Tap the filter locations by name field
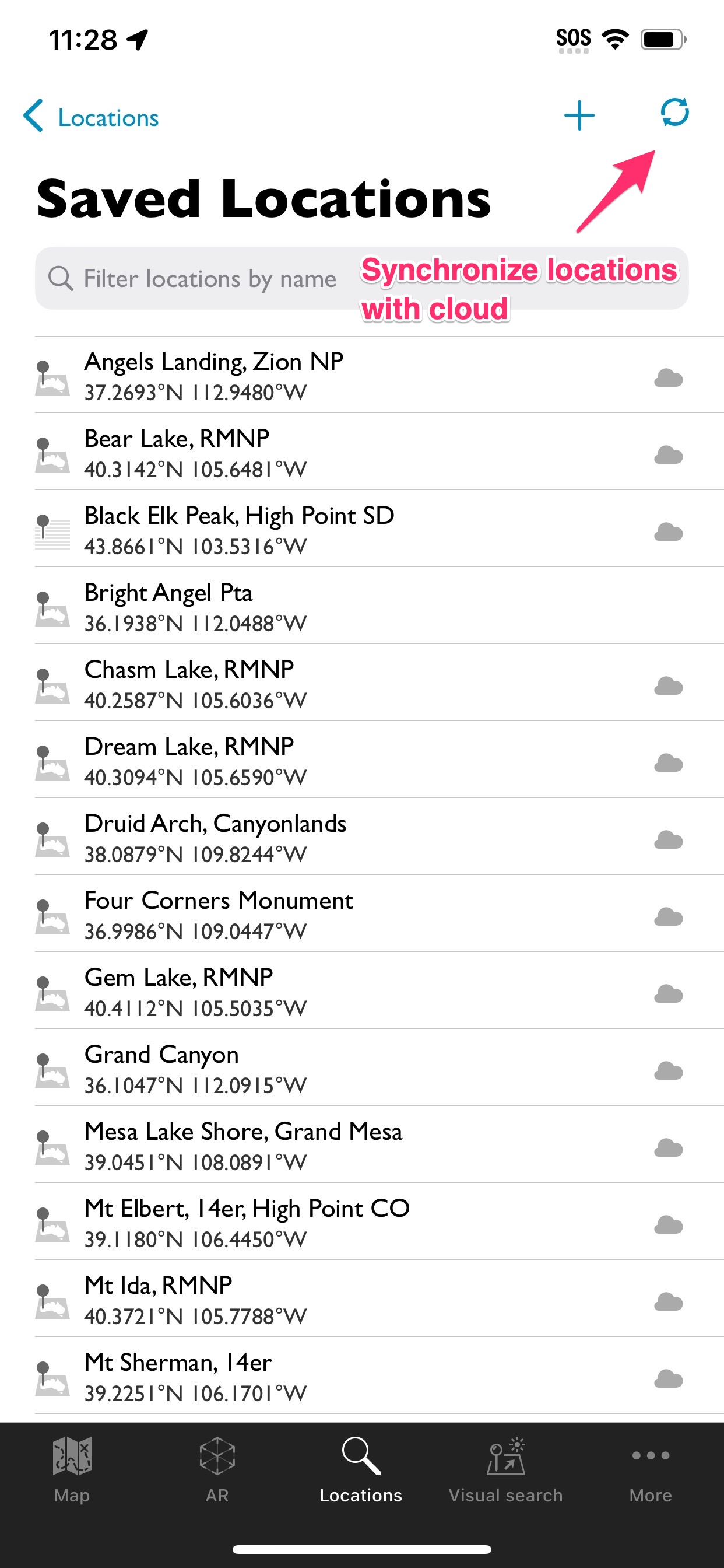Viewport: 724px width, 1568px height. point(361,278)
